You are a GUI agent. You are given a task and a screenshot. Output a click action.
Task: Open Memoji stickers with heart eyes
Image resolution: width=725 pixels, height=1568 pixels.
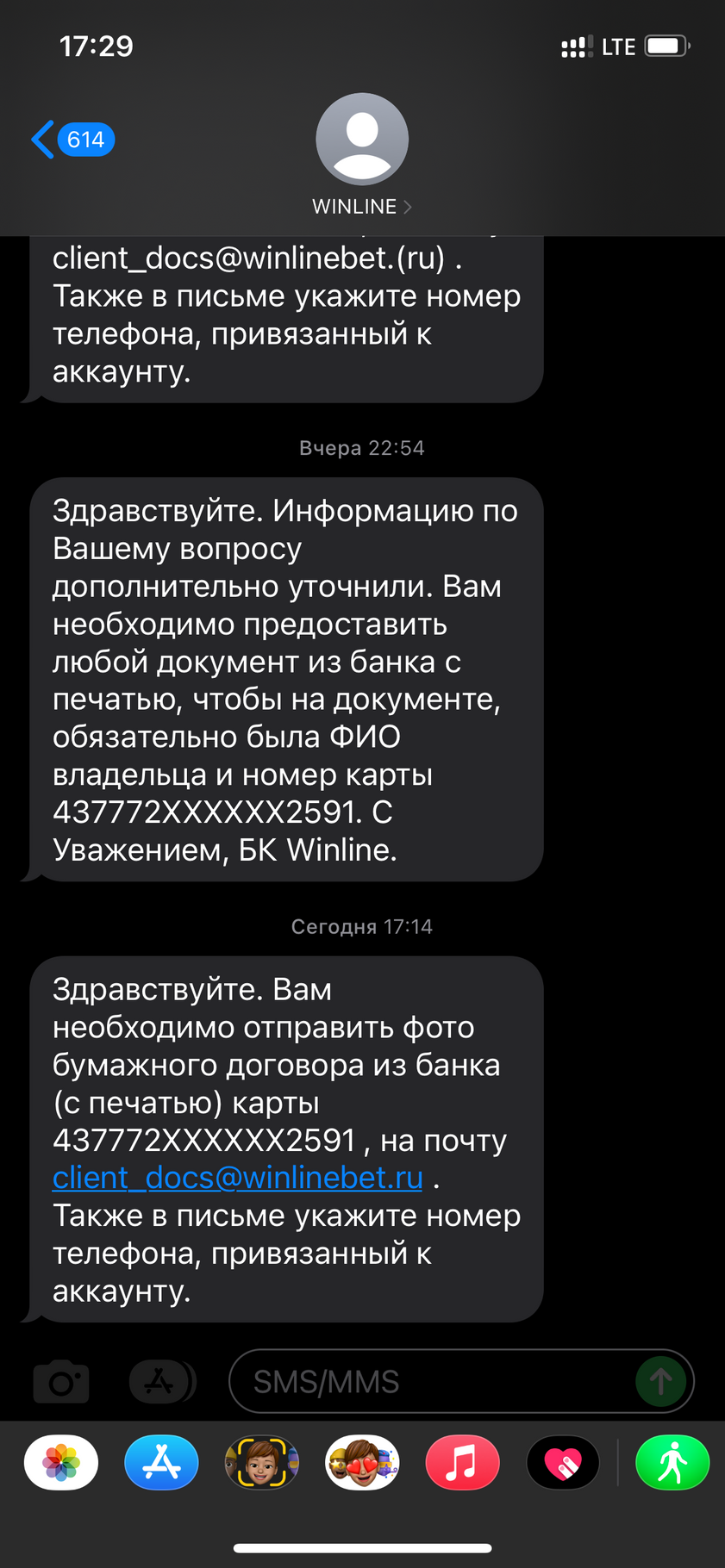click(x=362, y=1463)
